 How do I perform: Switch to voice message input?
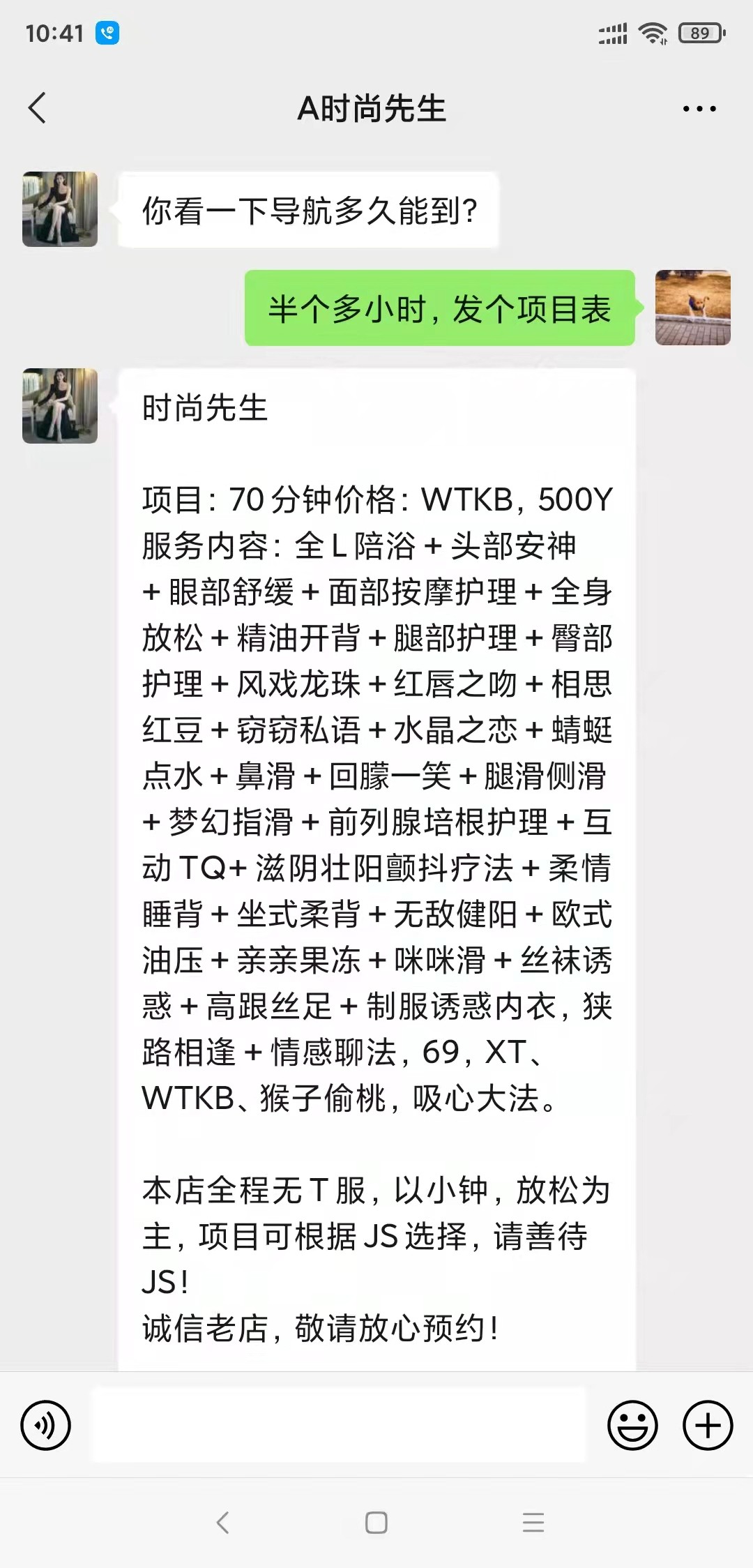(x=46, y=1425)
